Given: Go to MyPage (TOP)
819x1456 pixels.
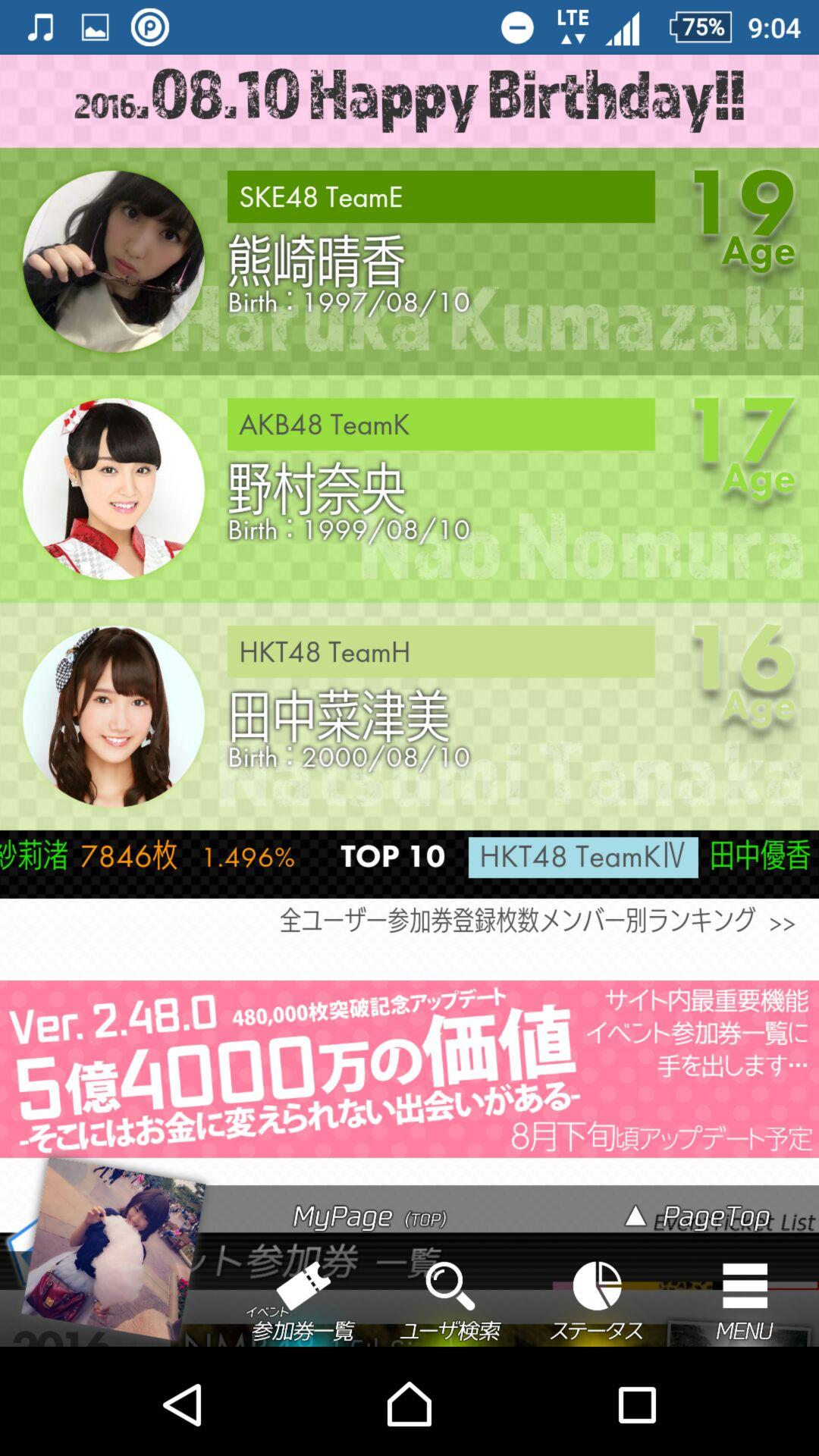Looking at the screenshot, I should pyautogui.click(x=369, y=1217).
